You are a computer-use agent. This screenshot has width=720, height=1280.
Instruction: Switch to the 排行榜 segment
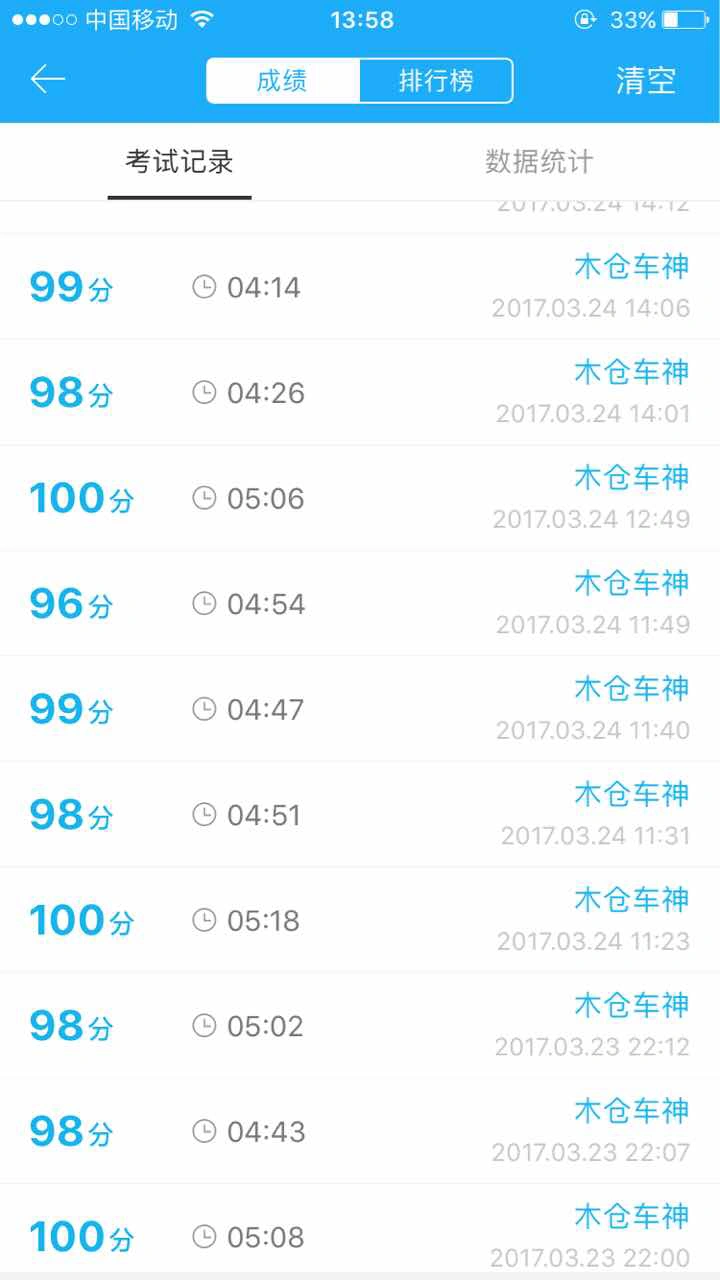436,81
